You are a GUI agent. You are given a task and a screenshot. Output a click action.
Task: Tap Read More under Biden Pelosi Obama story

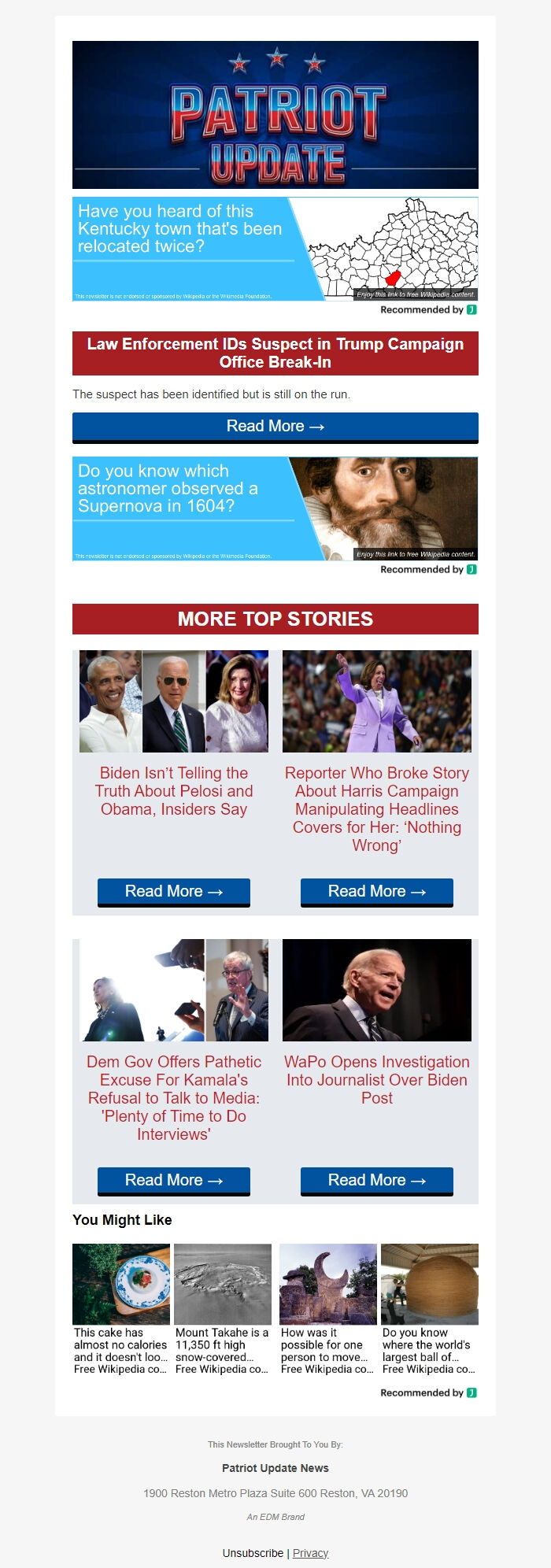(174, 892)
